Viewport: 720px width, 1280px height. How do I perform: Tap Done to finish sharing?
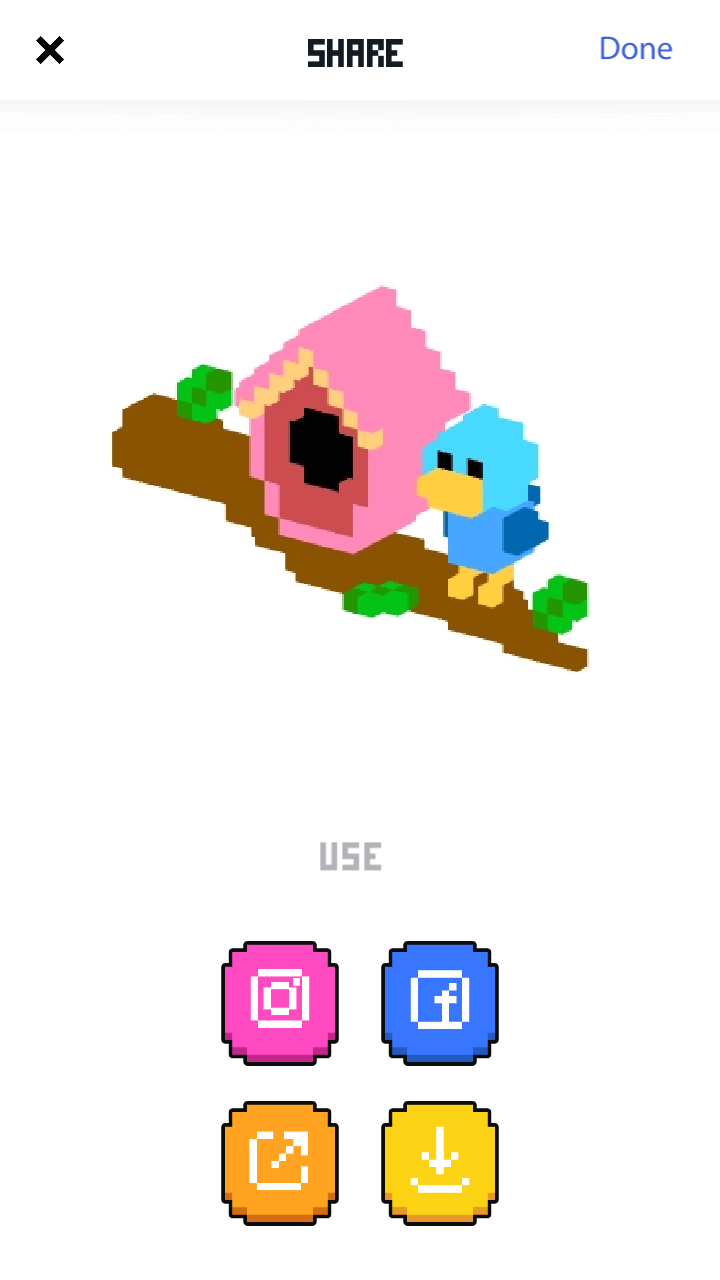[635, 48]
